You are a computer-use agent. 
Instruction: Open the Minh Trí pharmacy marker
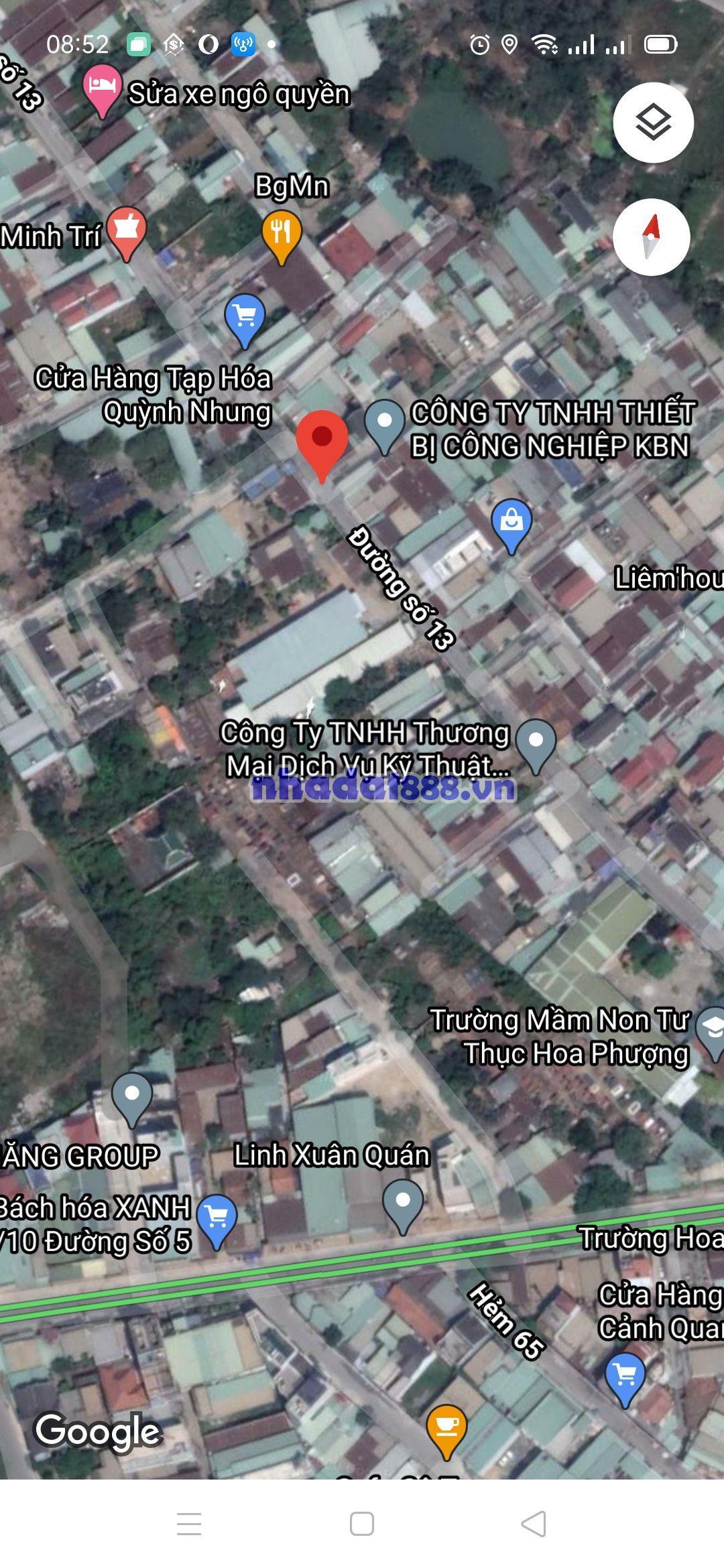point(127,232)
